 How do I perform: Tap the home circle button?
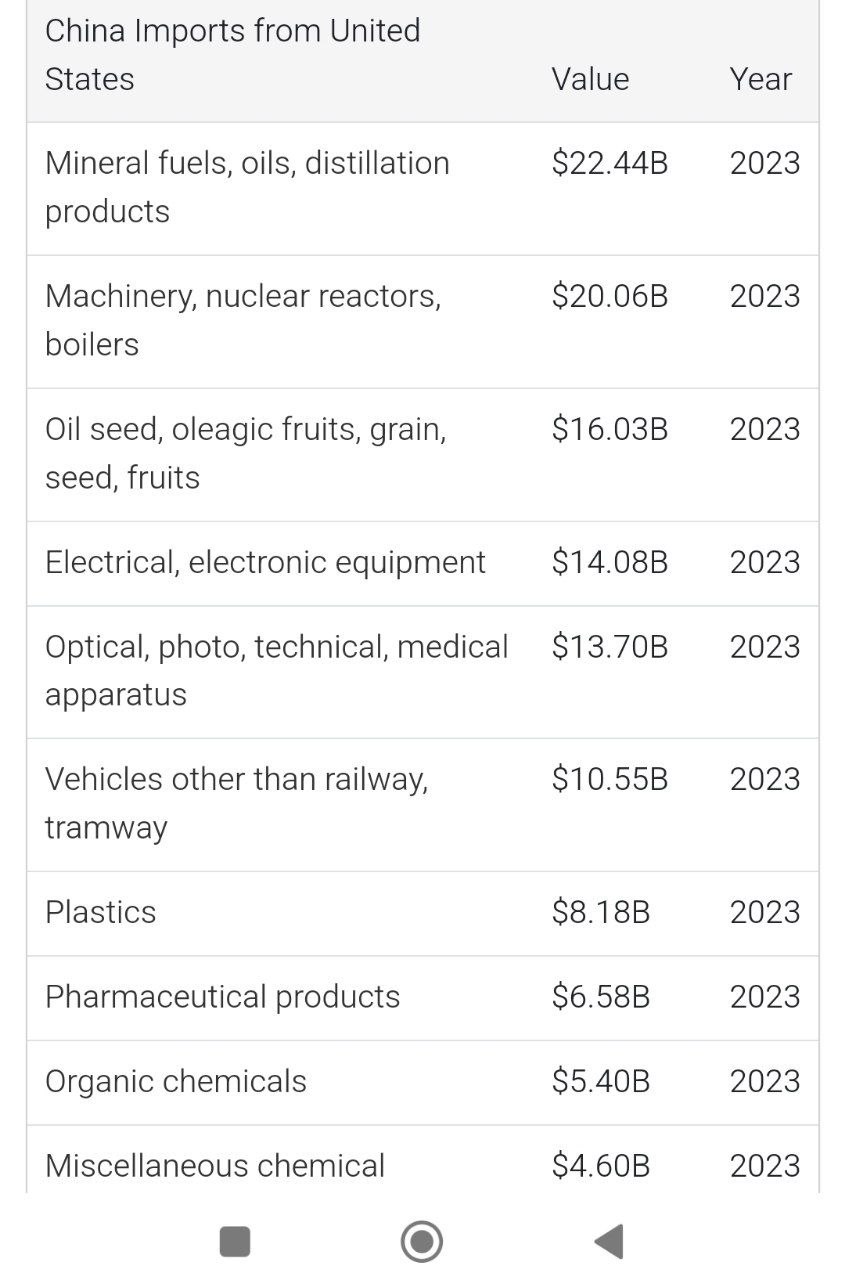(x=422, y=1241)
